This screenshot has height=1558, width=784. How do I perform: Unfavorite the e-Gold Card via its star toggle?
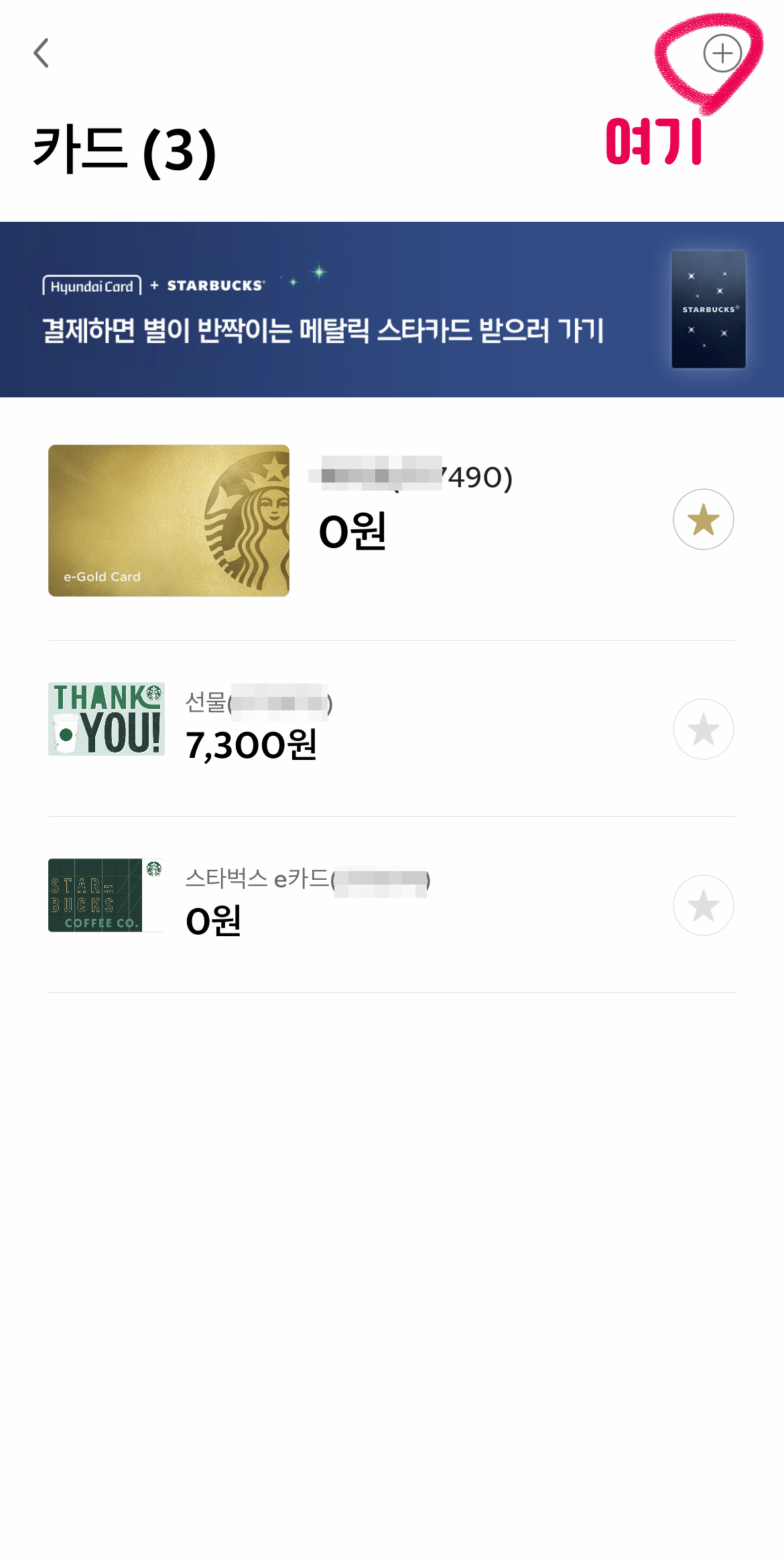pos(704,519)
